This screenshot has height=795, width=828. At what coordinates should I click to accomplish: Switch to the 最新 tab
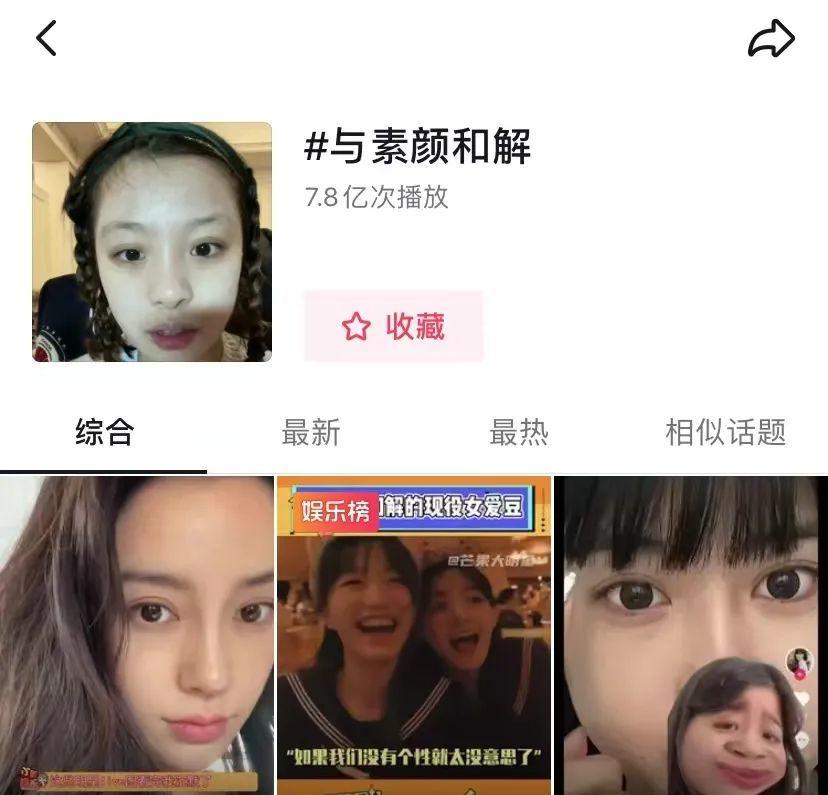point(311,432)
